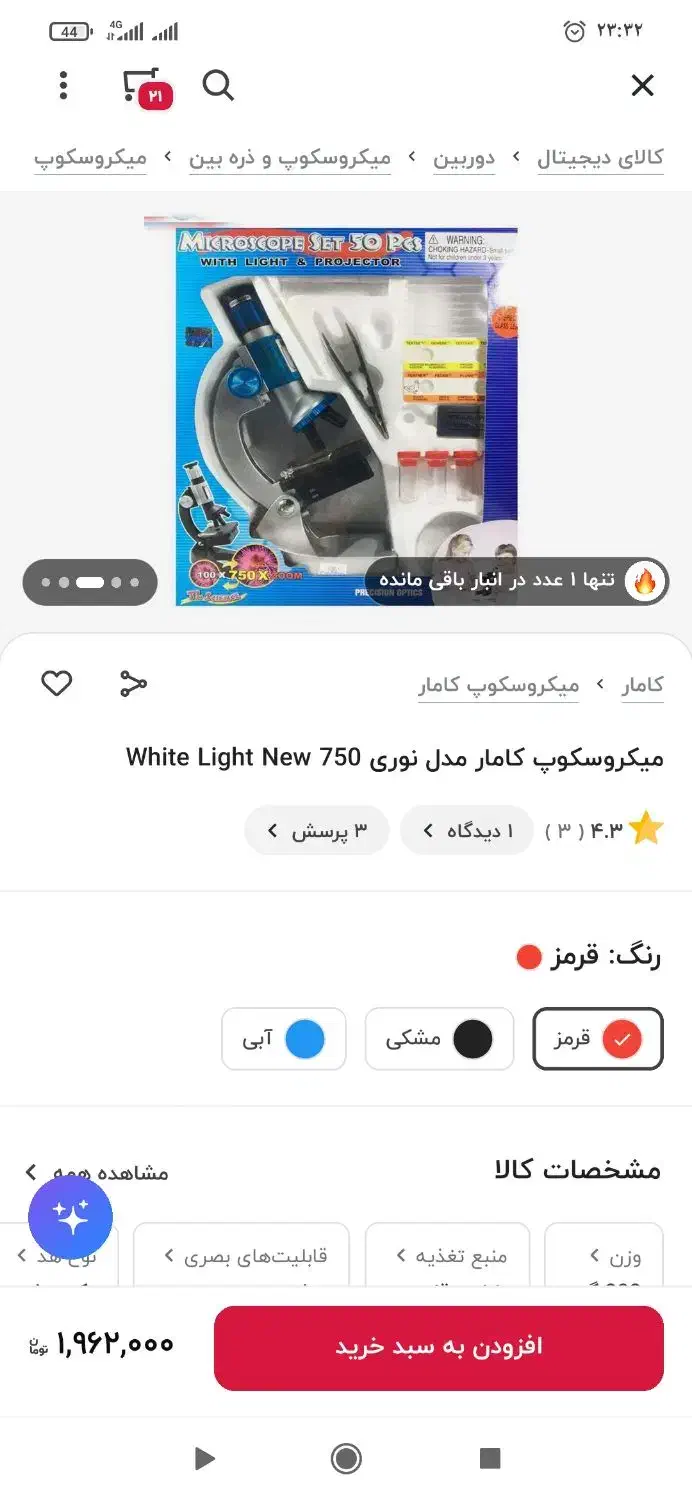
Task: Go to دوربین breadcrumb category
Action: [464, 158]
